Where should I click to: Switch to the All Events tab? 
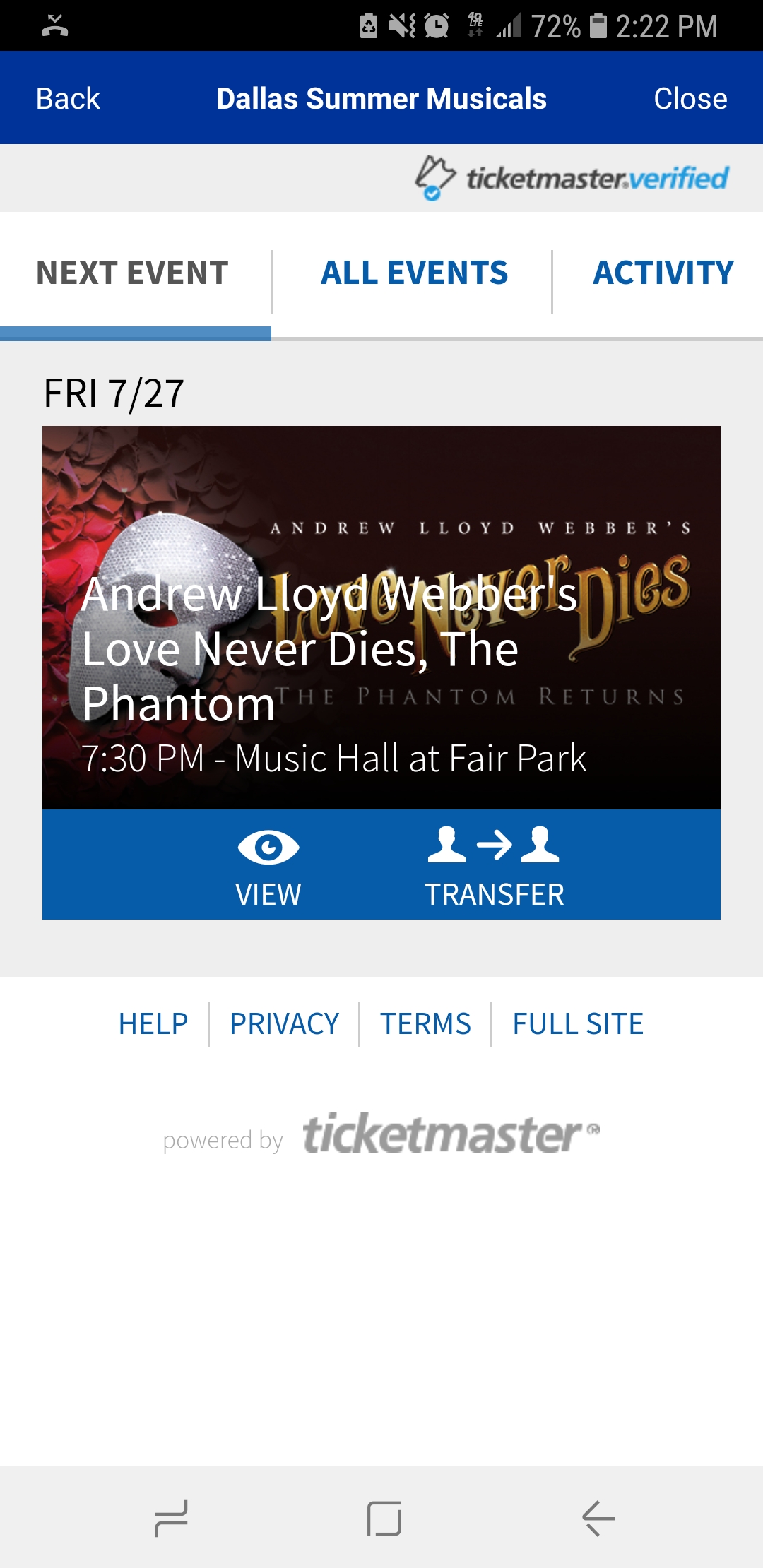pos(414,273)
